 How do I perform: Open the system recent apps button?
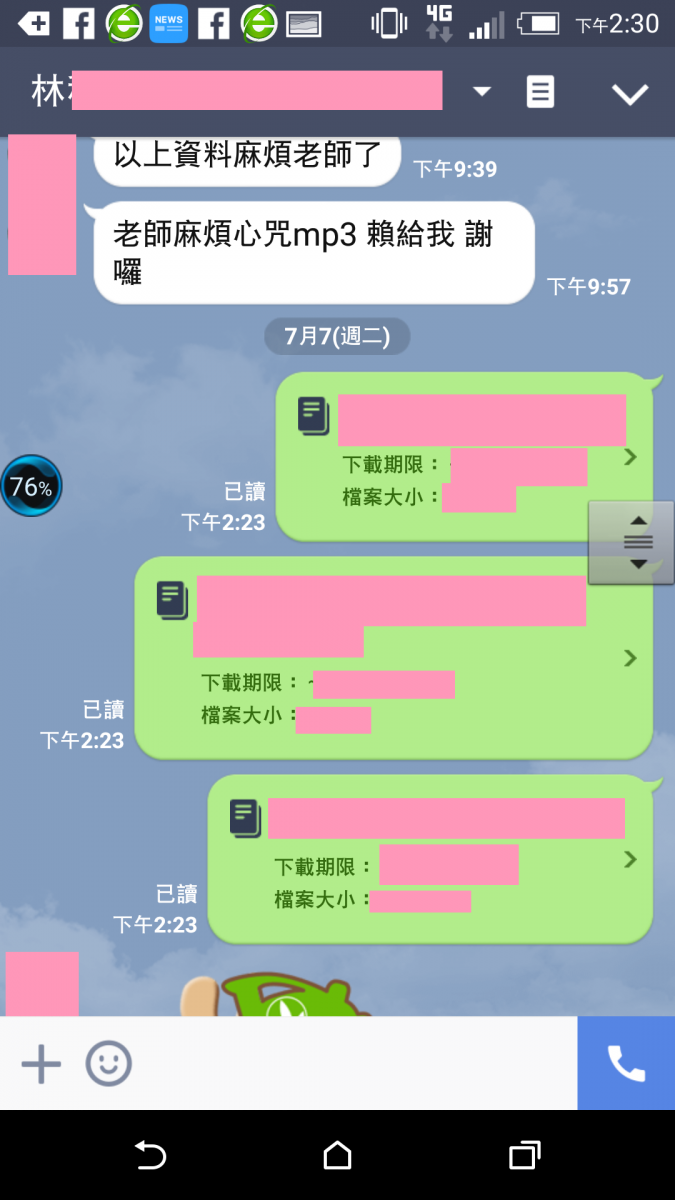524,1156
